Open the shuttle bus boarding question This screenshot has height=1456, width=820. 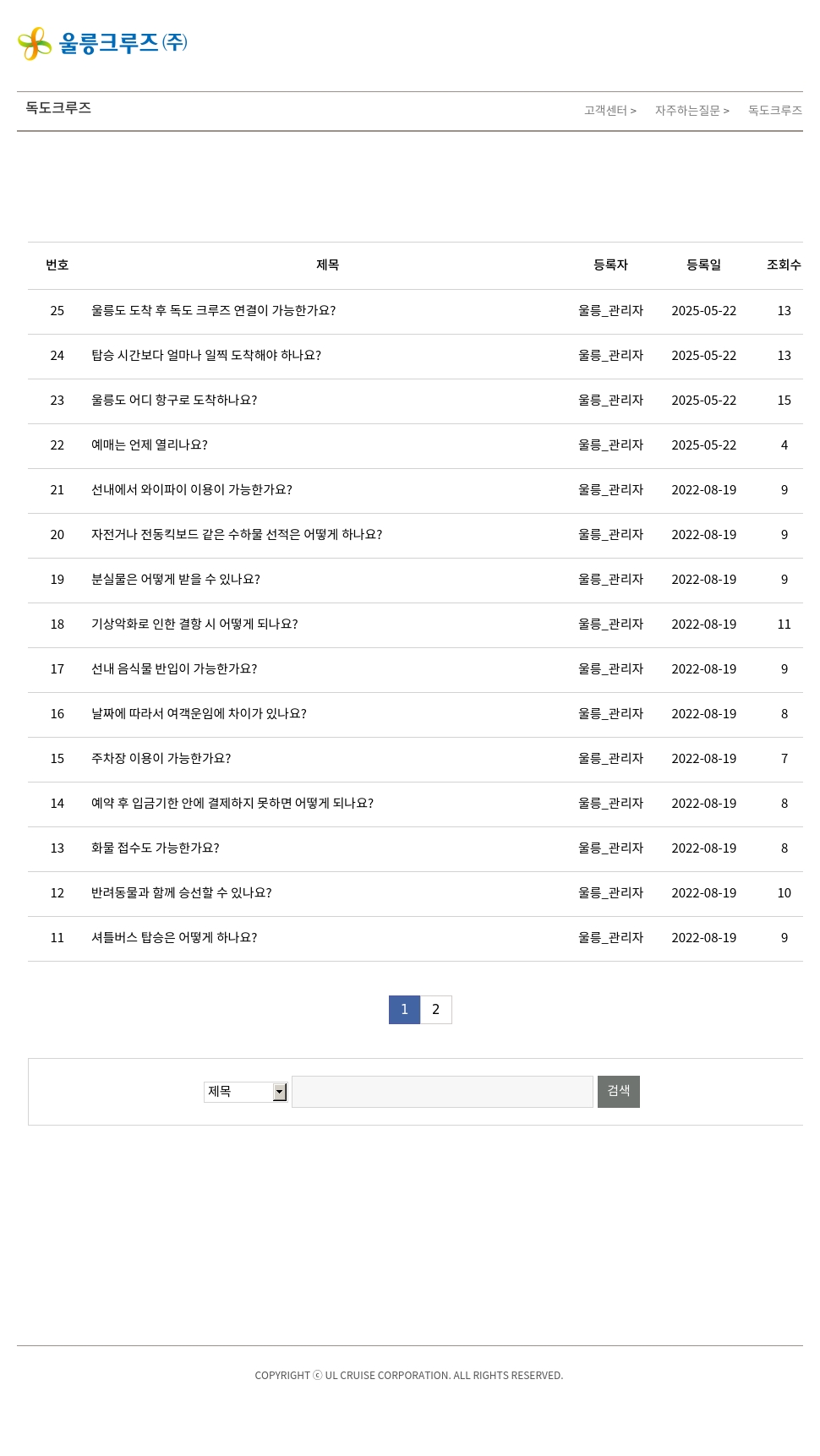(x=174, y=938)
